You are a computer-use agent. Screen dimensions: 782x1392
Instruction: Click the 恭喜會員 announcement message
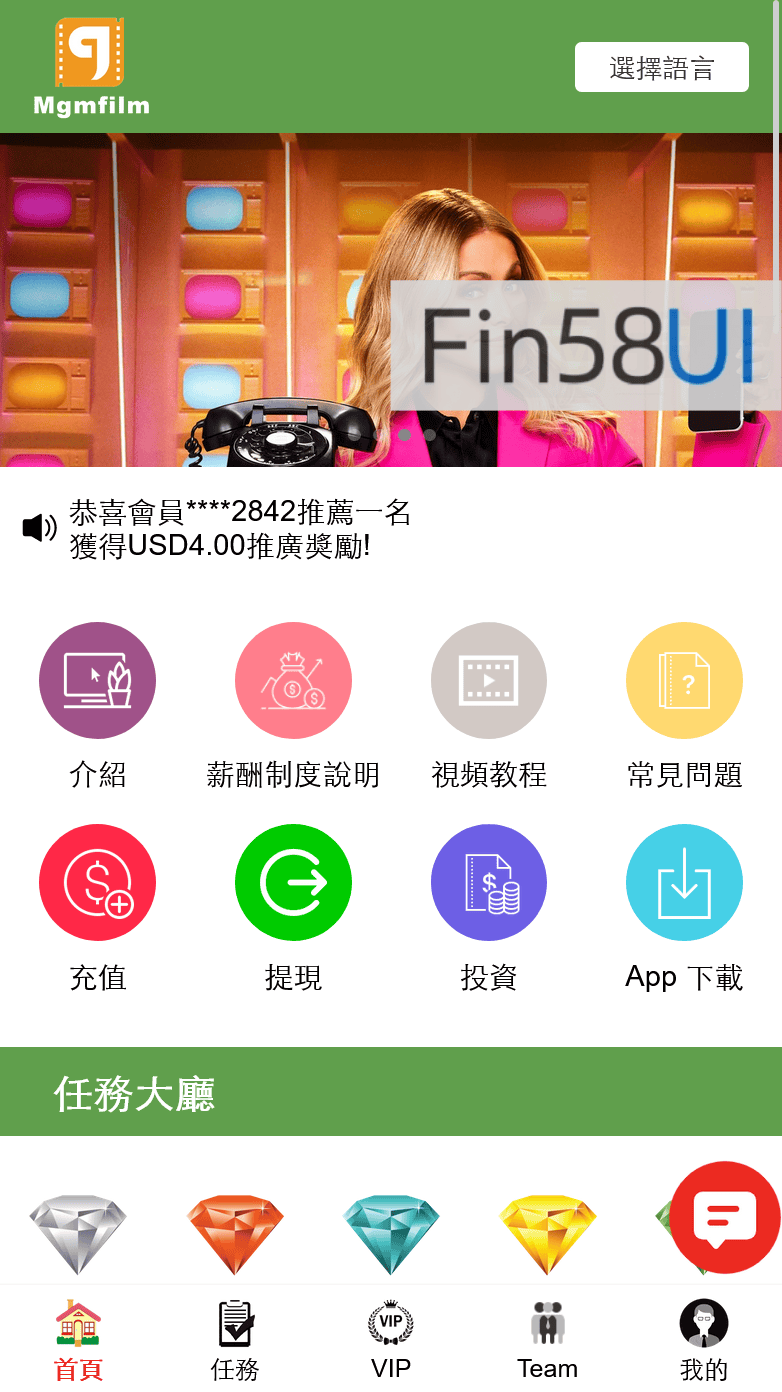pos(240,528)
